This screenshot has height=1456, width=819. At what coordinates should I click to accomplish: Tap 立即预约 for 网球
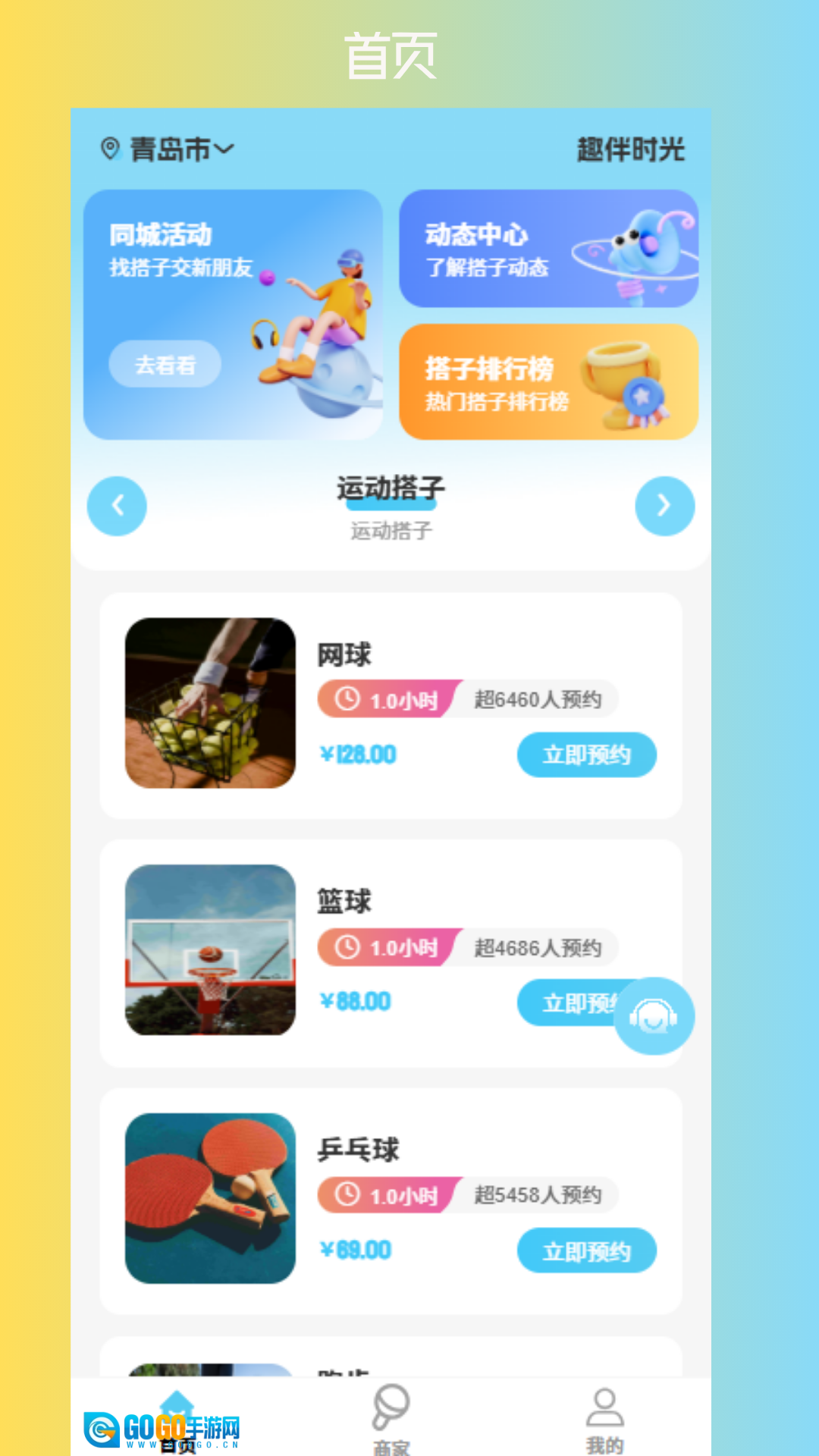[x=587, y=755]
